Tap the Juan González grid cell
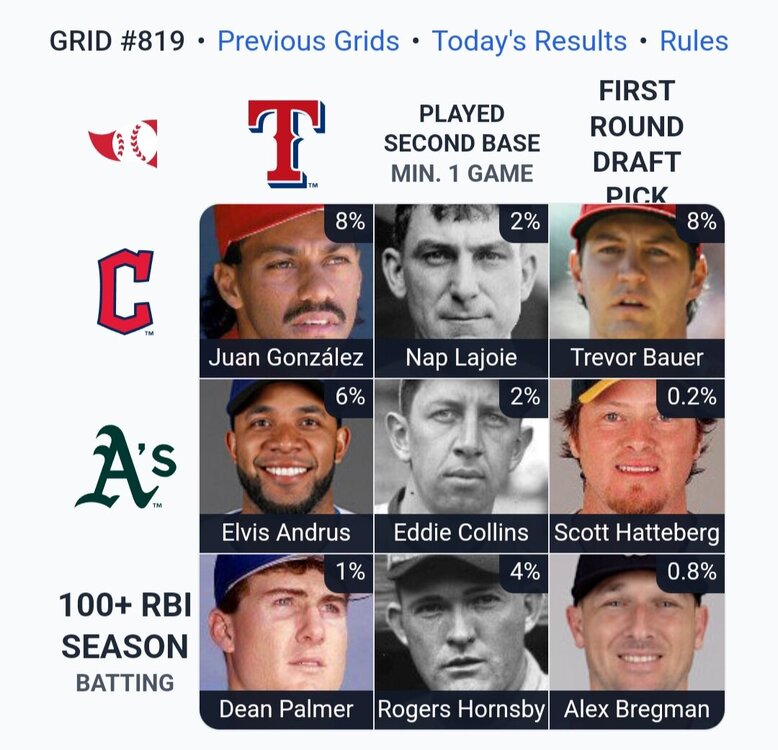 tap(286, 290)
